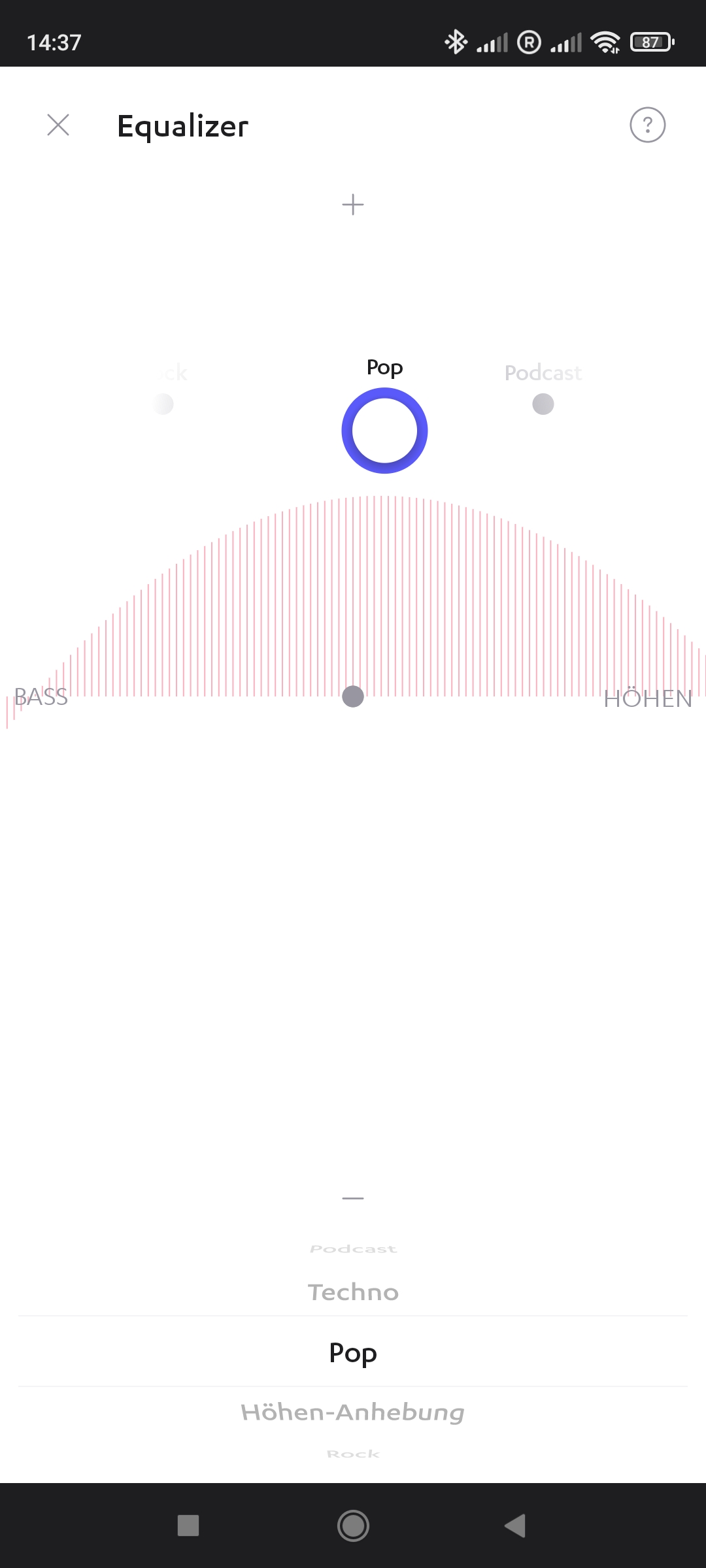Choose Höhen-Anhebung in the preset picker
Image resolution: width=706 pixels, height=1568 pixels.
point(353,1413)
